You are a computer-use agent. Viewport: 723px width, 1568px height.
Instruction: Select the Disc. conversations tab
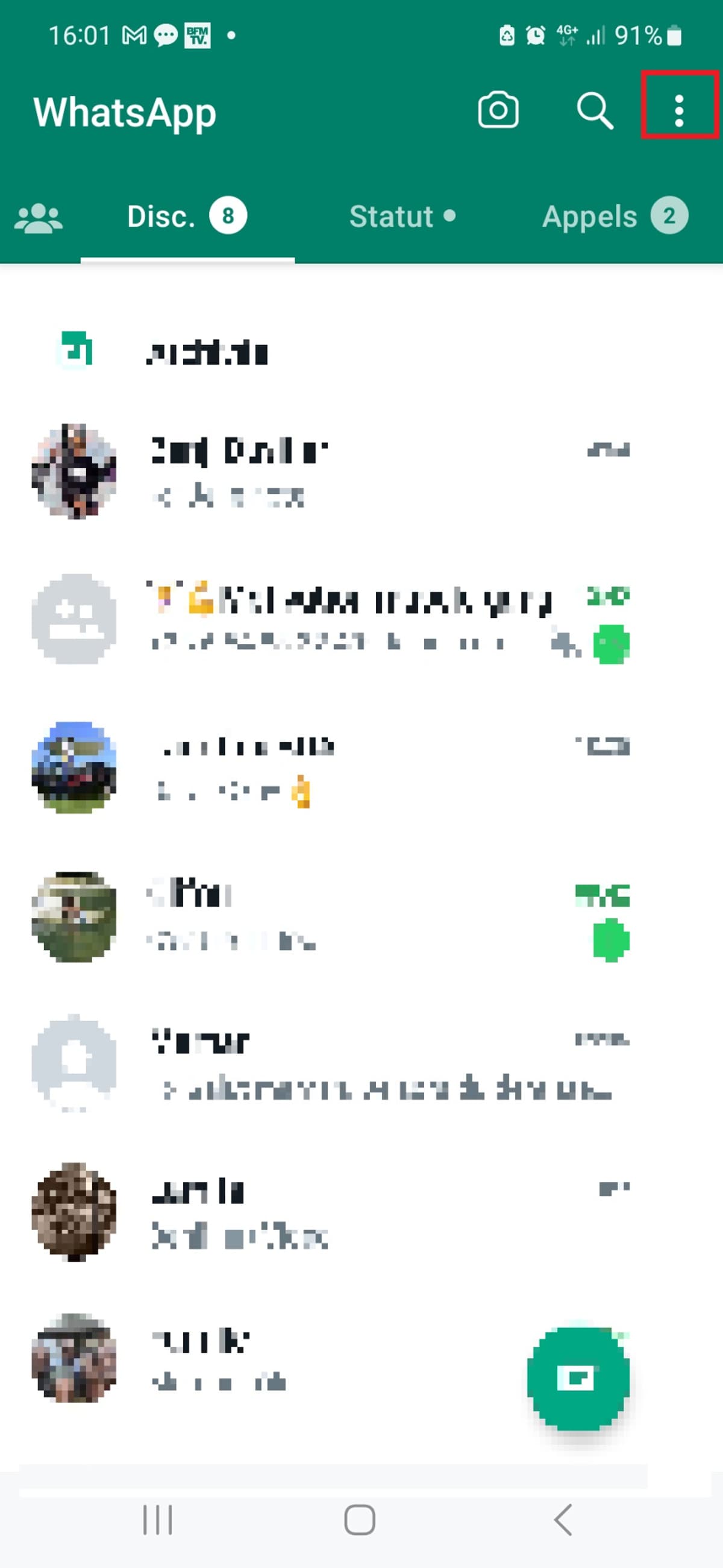coord(161,216)
